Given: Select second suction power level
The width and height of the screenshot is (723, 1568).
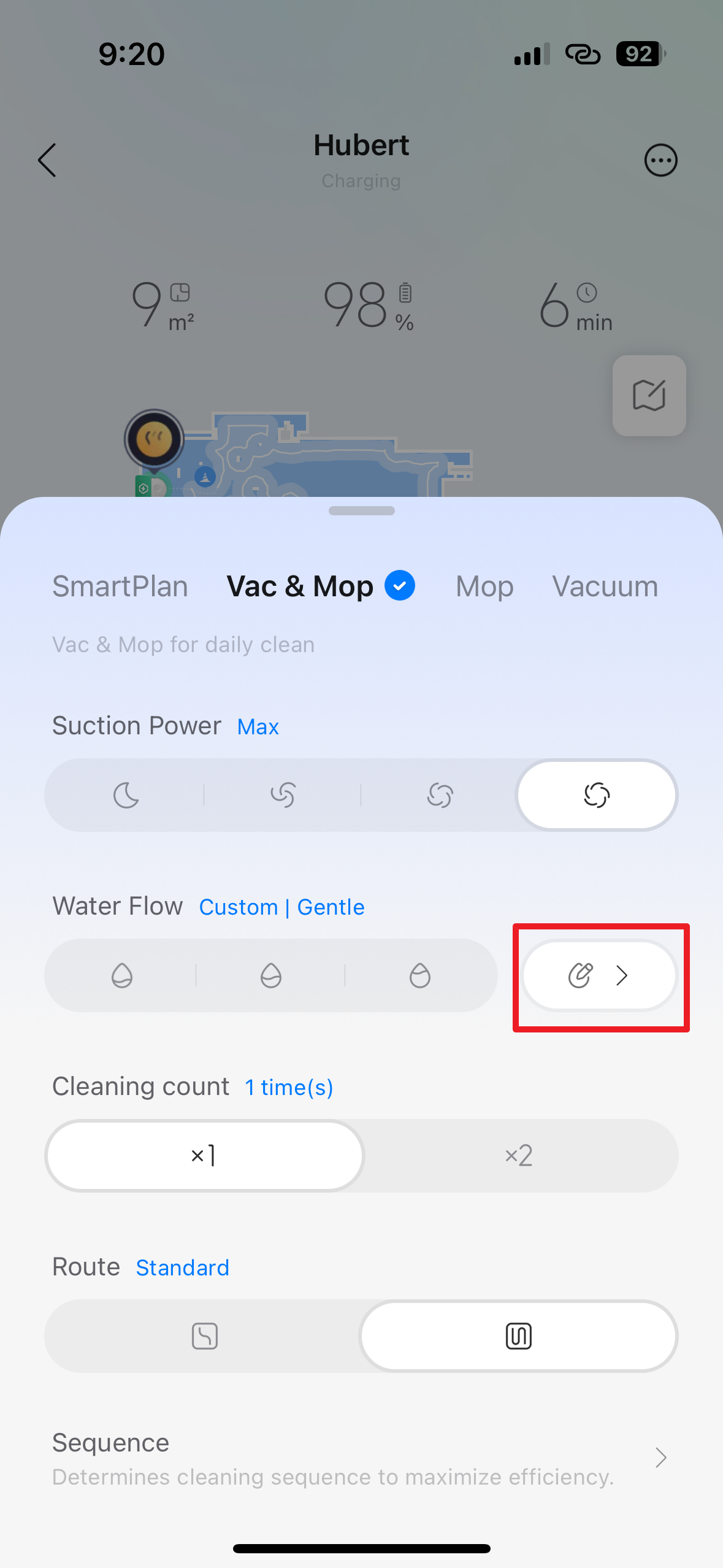Looking at the screenshot, I should click(283, 795).
